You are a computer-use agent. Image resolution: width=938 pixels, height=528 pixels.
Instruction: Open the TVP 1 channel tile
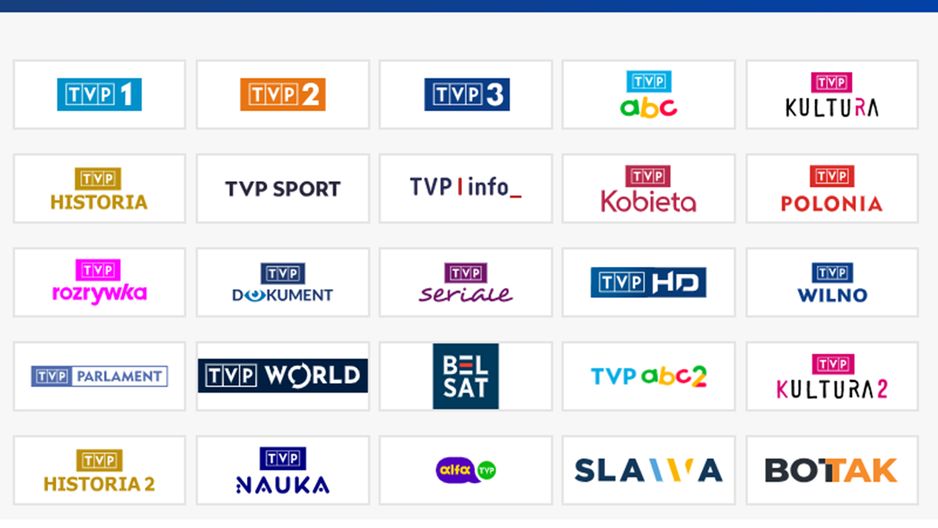pyautogui.click(x=99, y=95)
